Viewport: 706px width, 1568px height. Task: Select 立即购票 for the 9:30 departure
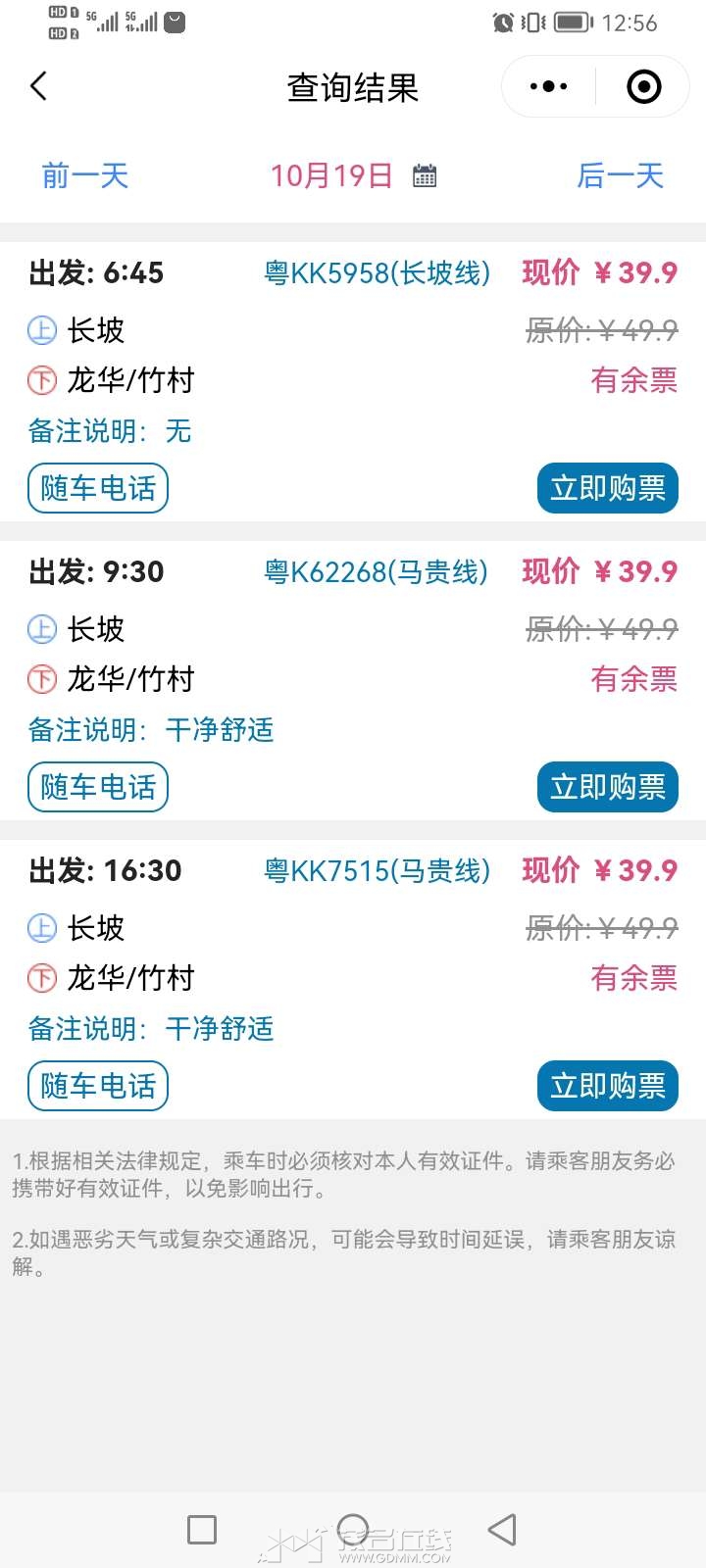tap(607, 787)
